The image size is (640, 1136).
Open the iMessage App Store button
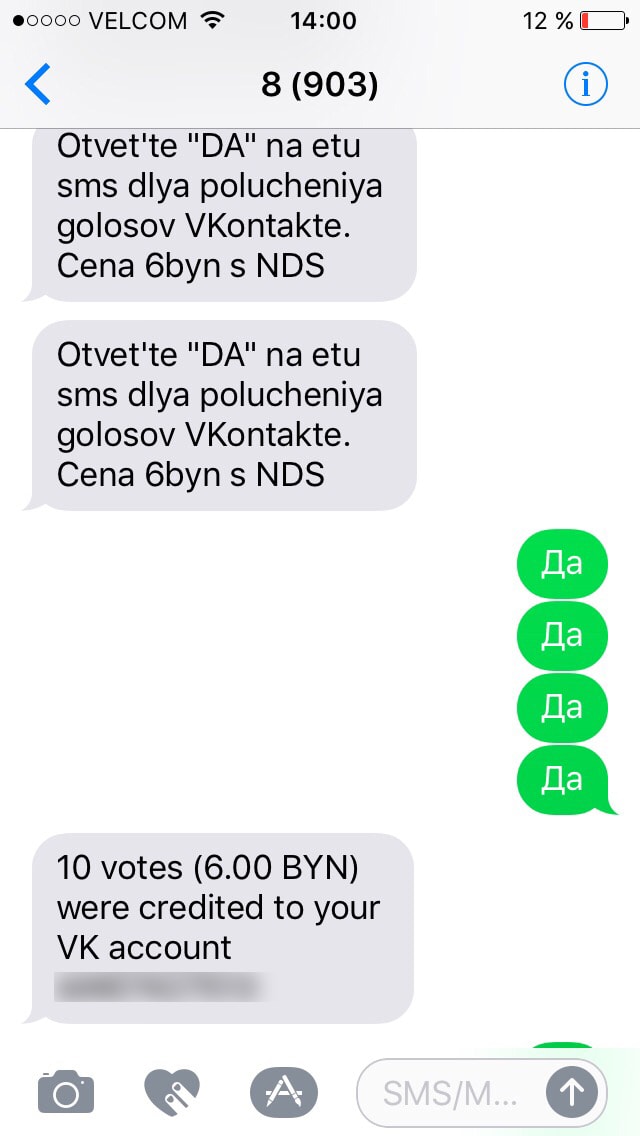click(x=283, y=1092)
